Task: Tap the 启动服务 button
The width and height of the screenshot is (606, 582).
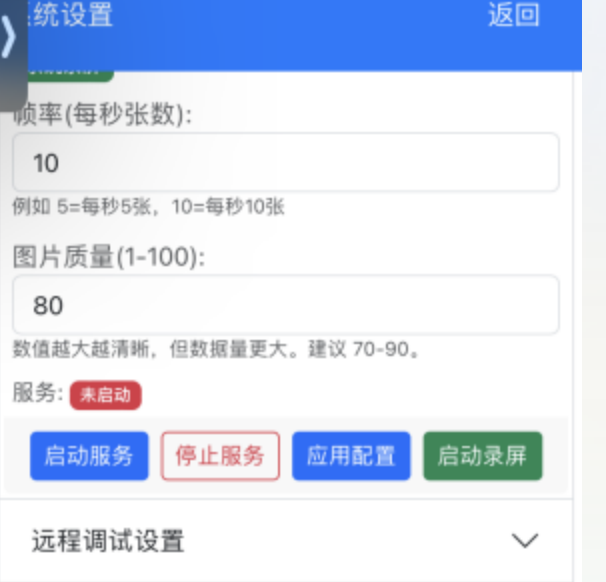Action: point(89,456)
